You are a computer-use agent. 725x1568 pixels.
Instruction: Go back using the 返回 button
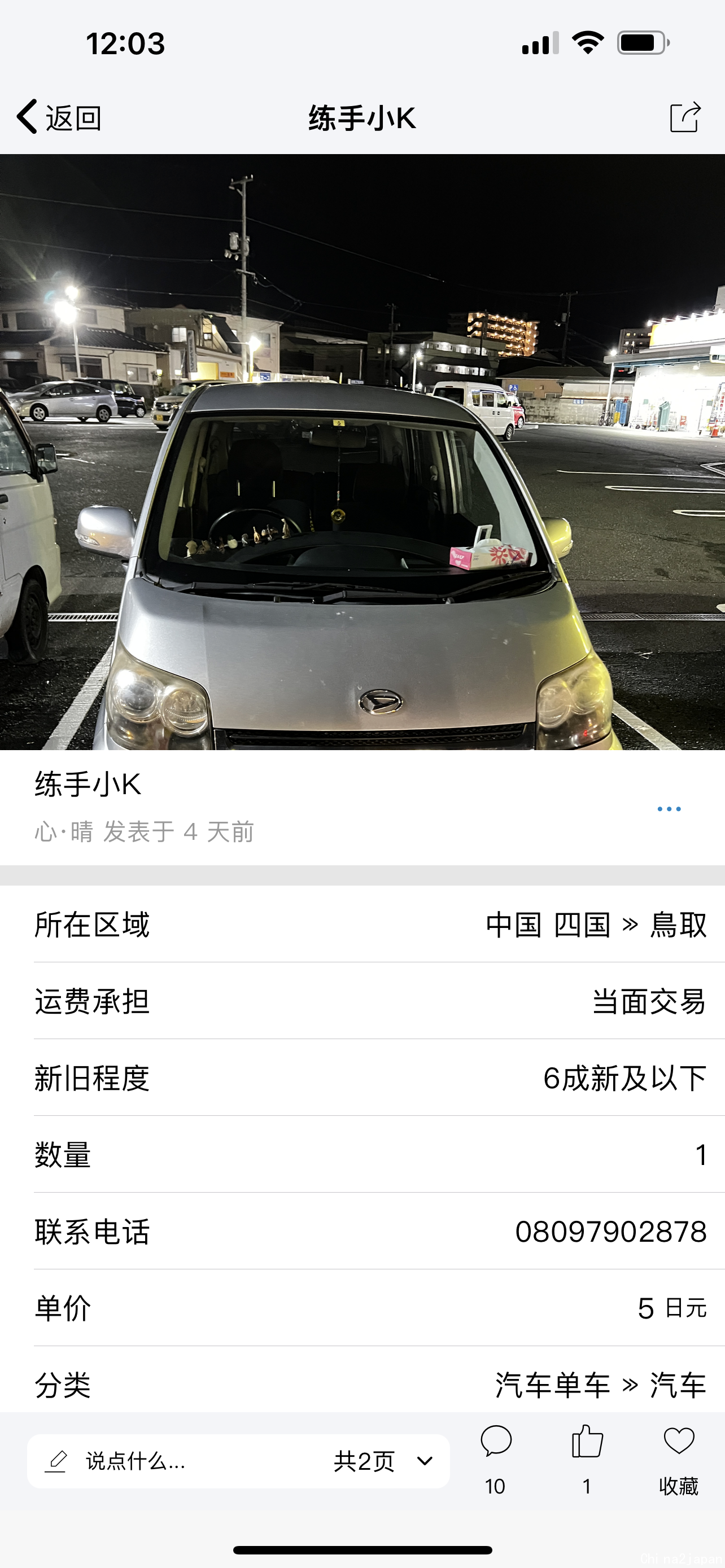[x=59, y=117]
